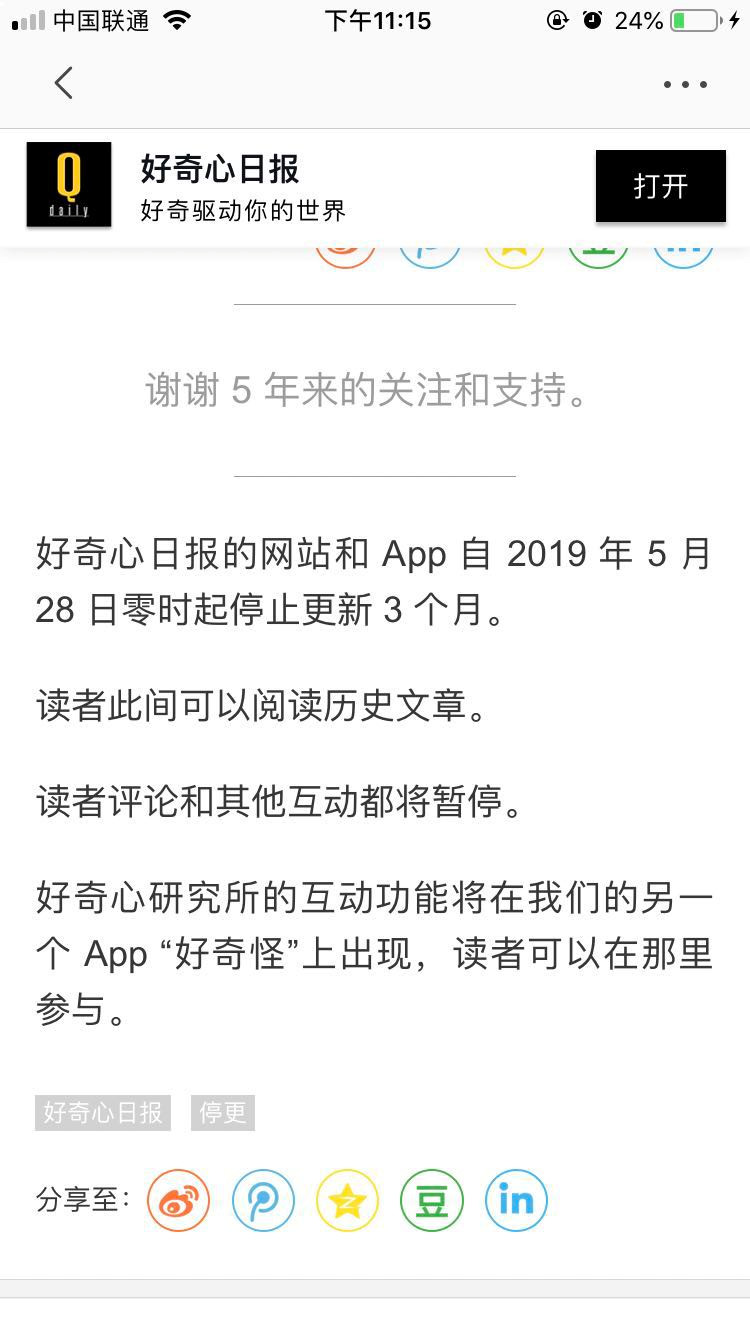The width and height of the screenshot is (750, 1334).
Task: Select the 停更 tag
Action: tap(223, 1113)
